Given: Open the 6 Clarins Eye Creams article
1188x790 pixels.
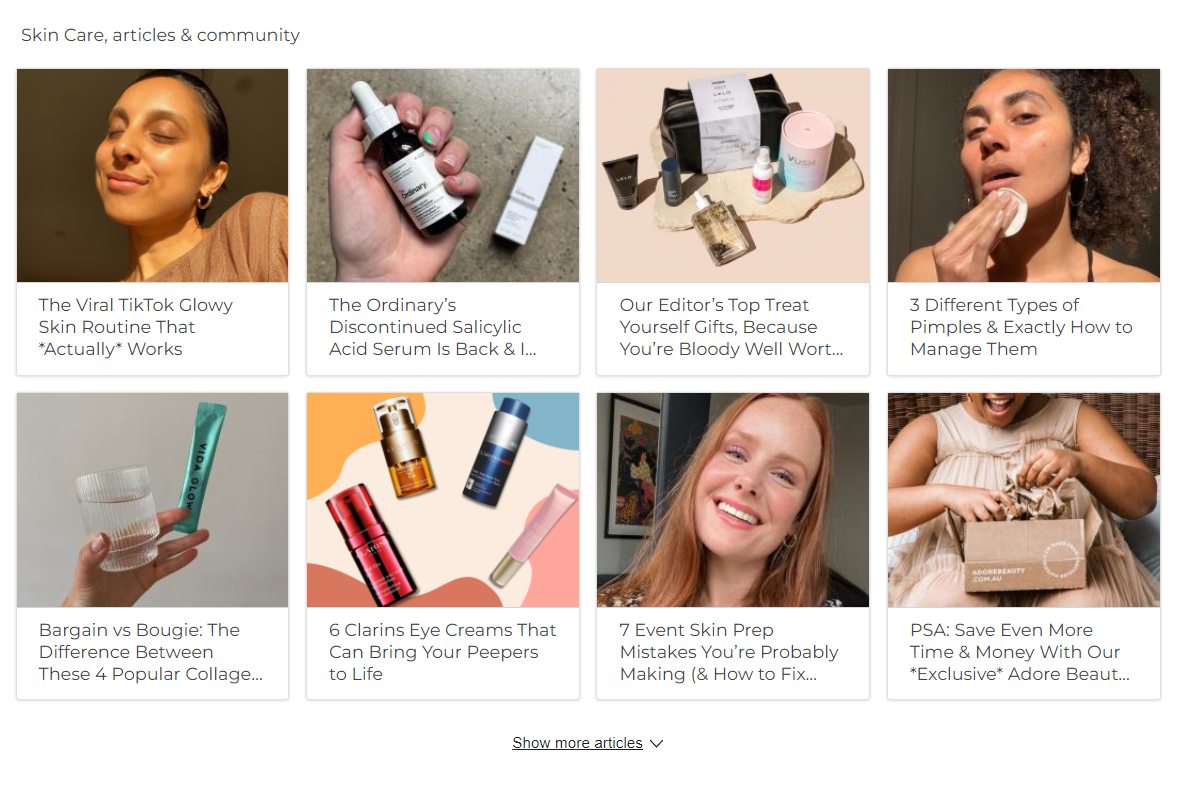Looking at the screenshot, I should (442, 545).
